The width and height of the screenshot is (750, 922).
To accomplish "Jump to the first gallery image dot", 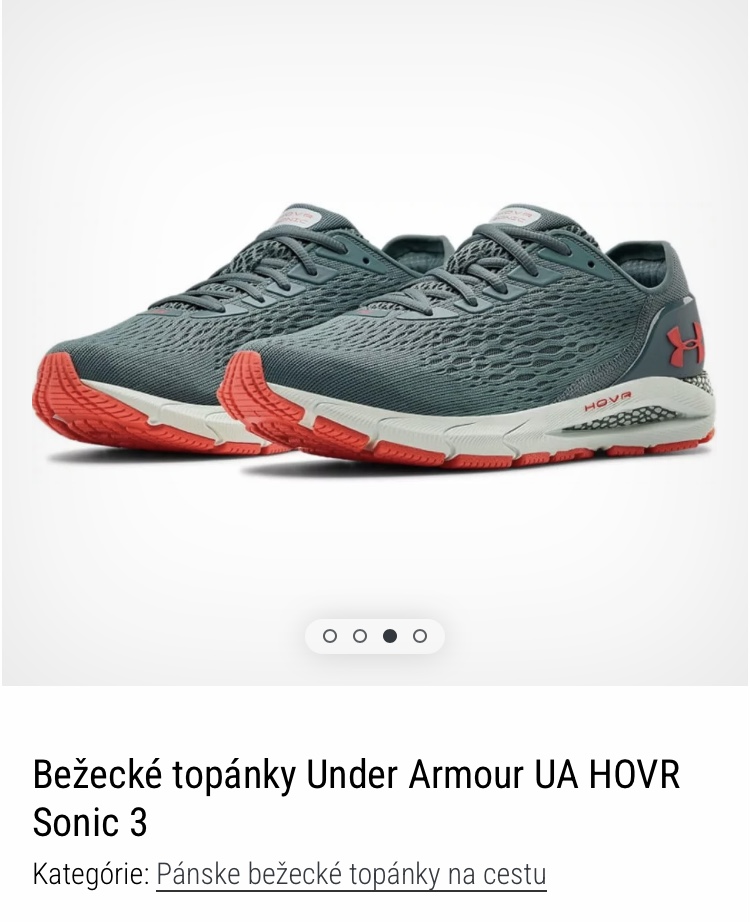I will (330, 636).
